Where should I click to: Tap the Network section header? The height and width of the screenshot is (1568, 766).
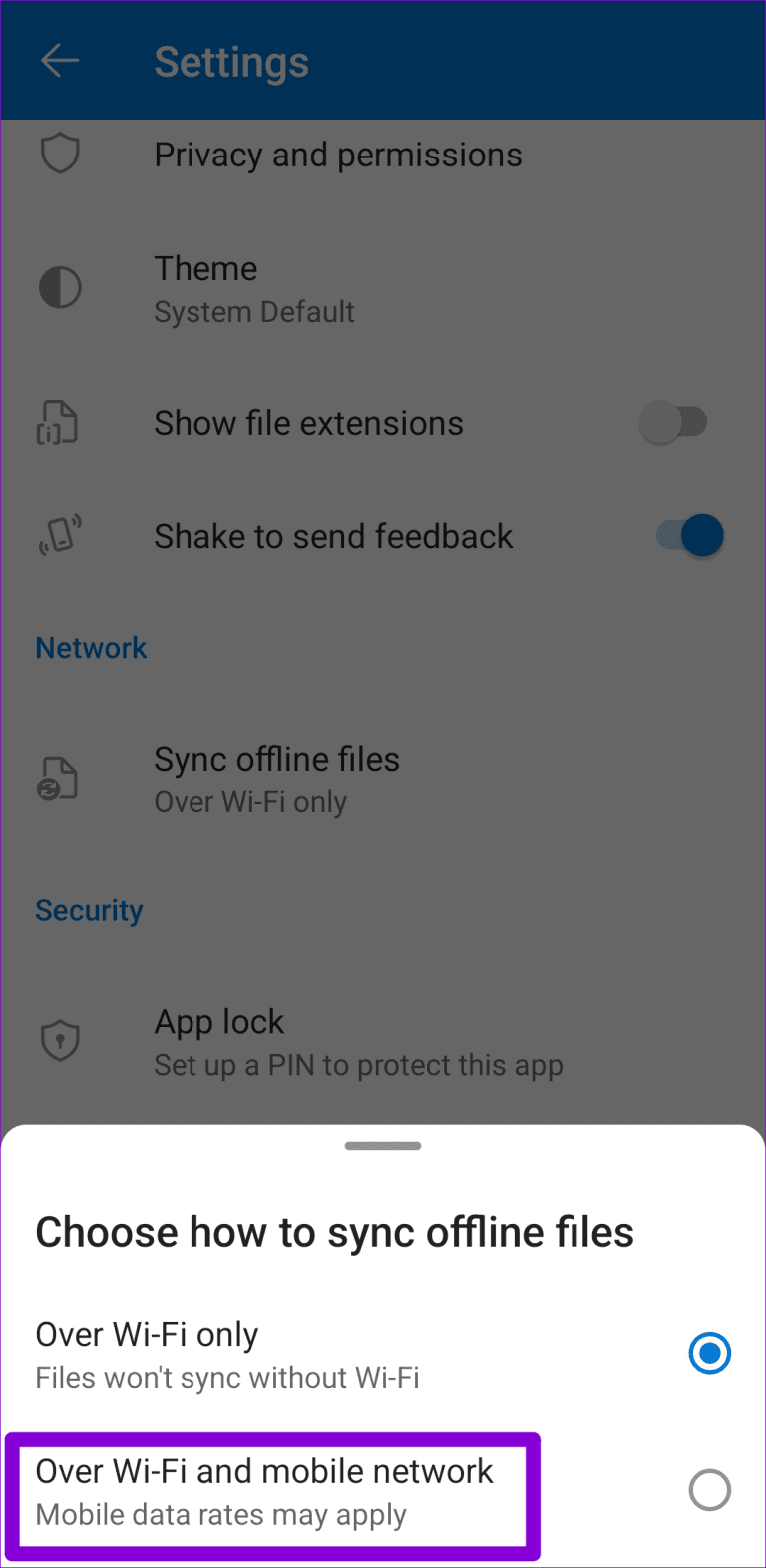tap(91, 648)
